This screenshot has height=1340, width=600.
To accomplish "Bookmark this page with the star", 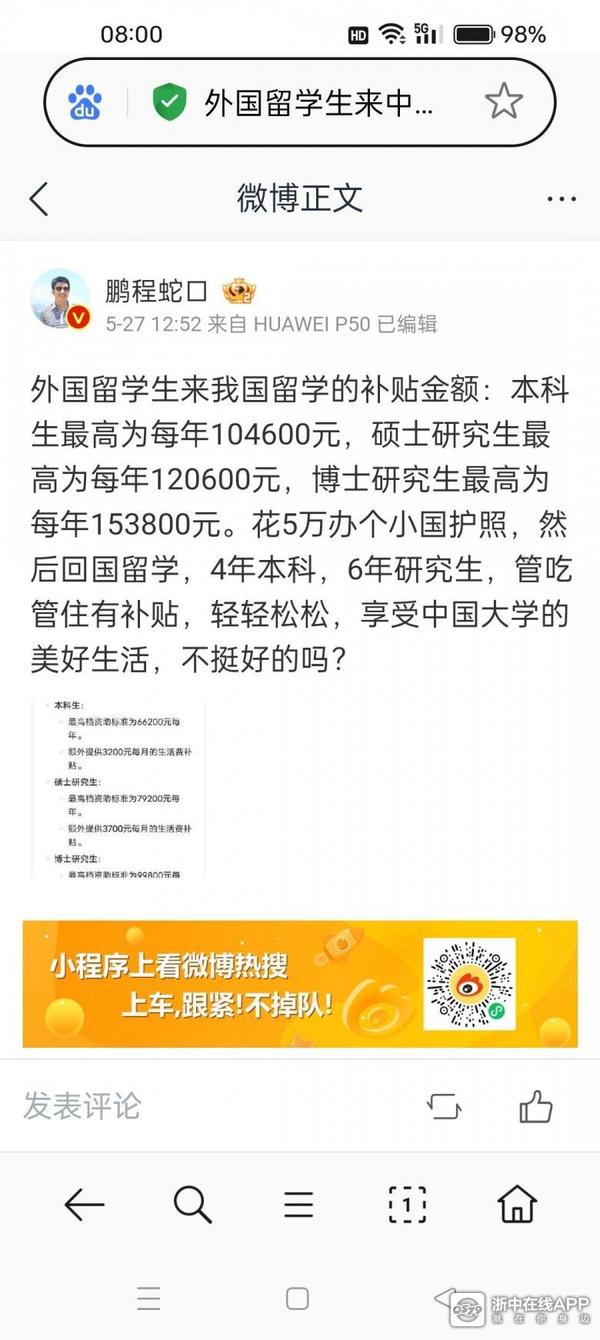I will click(503, 102).
